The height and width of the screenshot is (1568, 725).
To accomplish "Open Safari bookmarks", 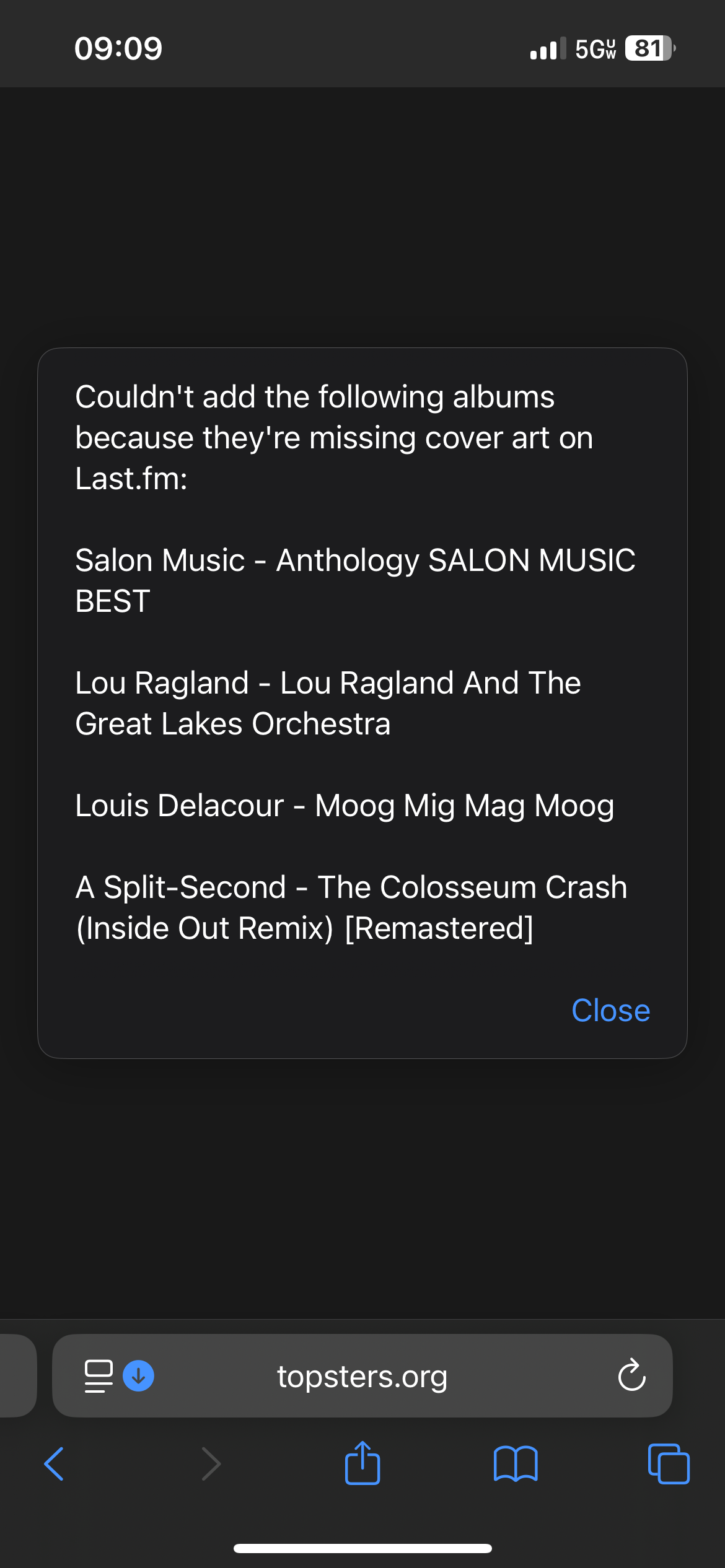I will pos(516,1464).
